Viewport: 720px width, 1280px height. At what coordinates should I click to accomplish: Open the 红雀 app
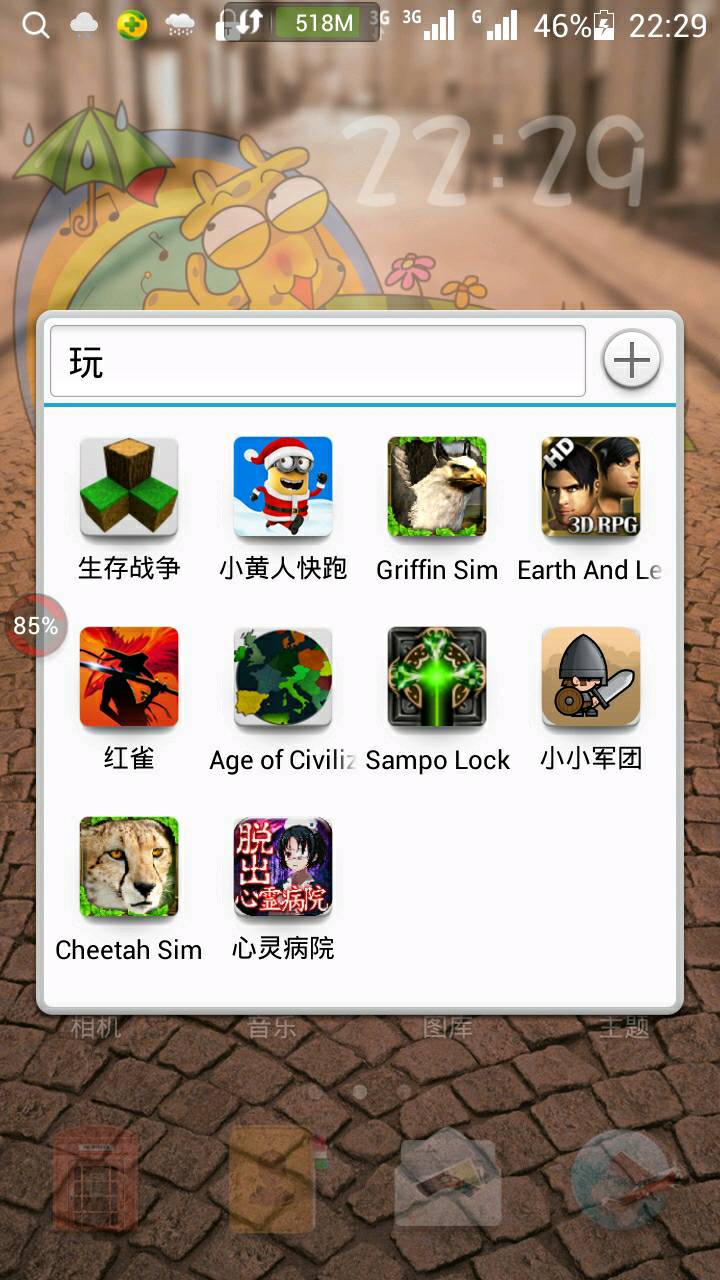pos(129,677)
